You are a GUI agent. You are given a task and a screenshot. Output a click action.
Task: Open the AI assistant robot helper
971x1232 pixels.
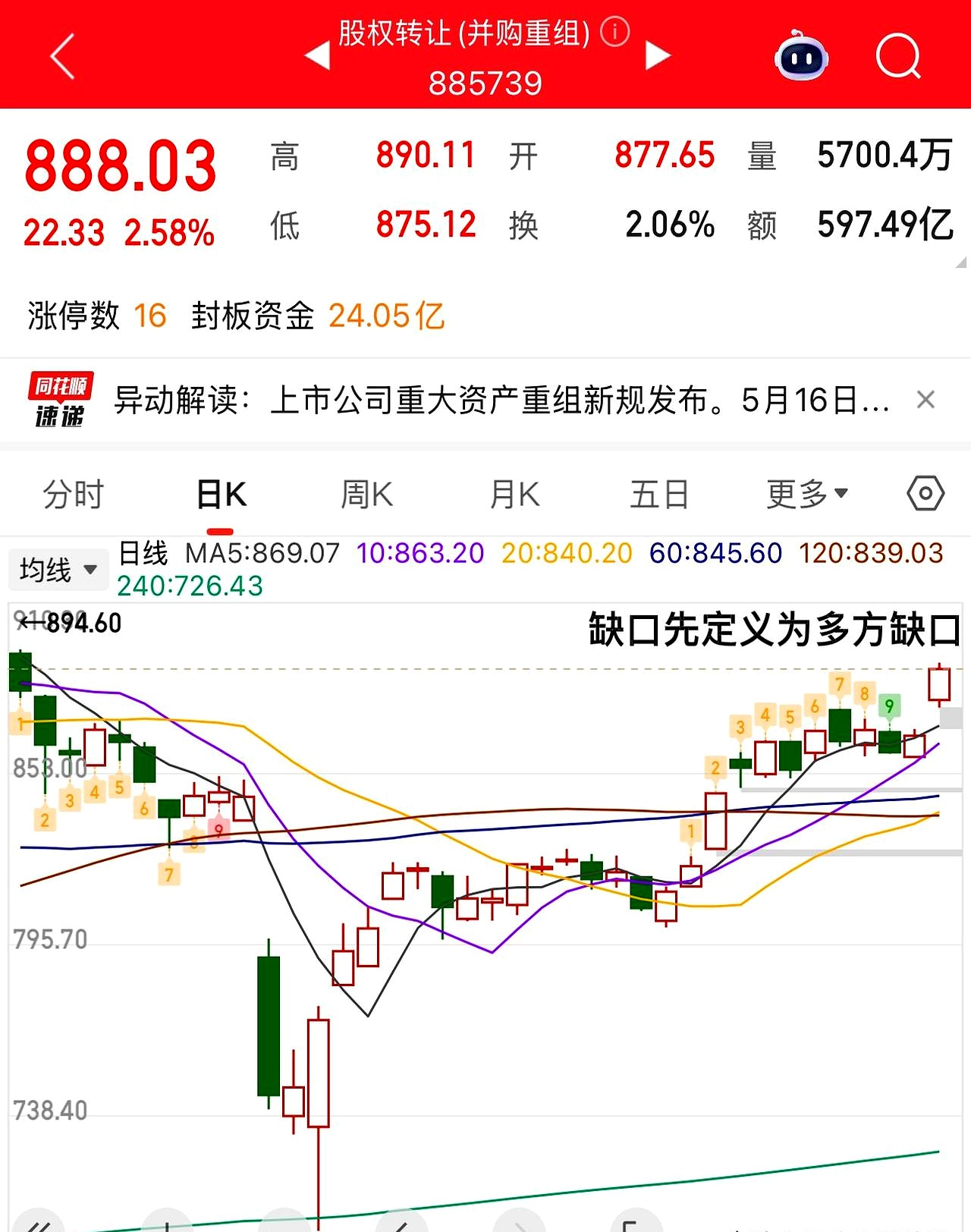800,55
